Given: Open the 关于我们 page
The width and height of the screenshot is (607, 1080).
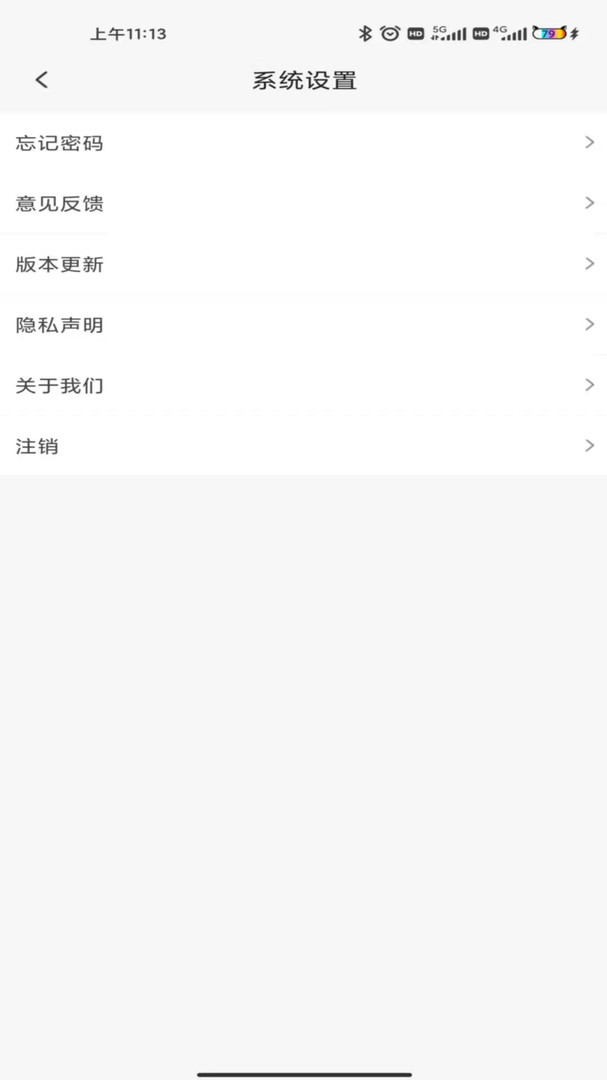Looking at the screenshot, I should click(303, 385).
